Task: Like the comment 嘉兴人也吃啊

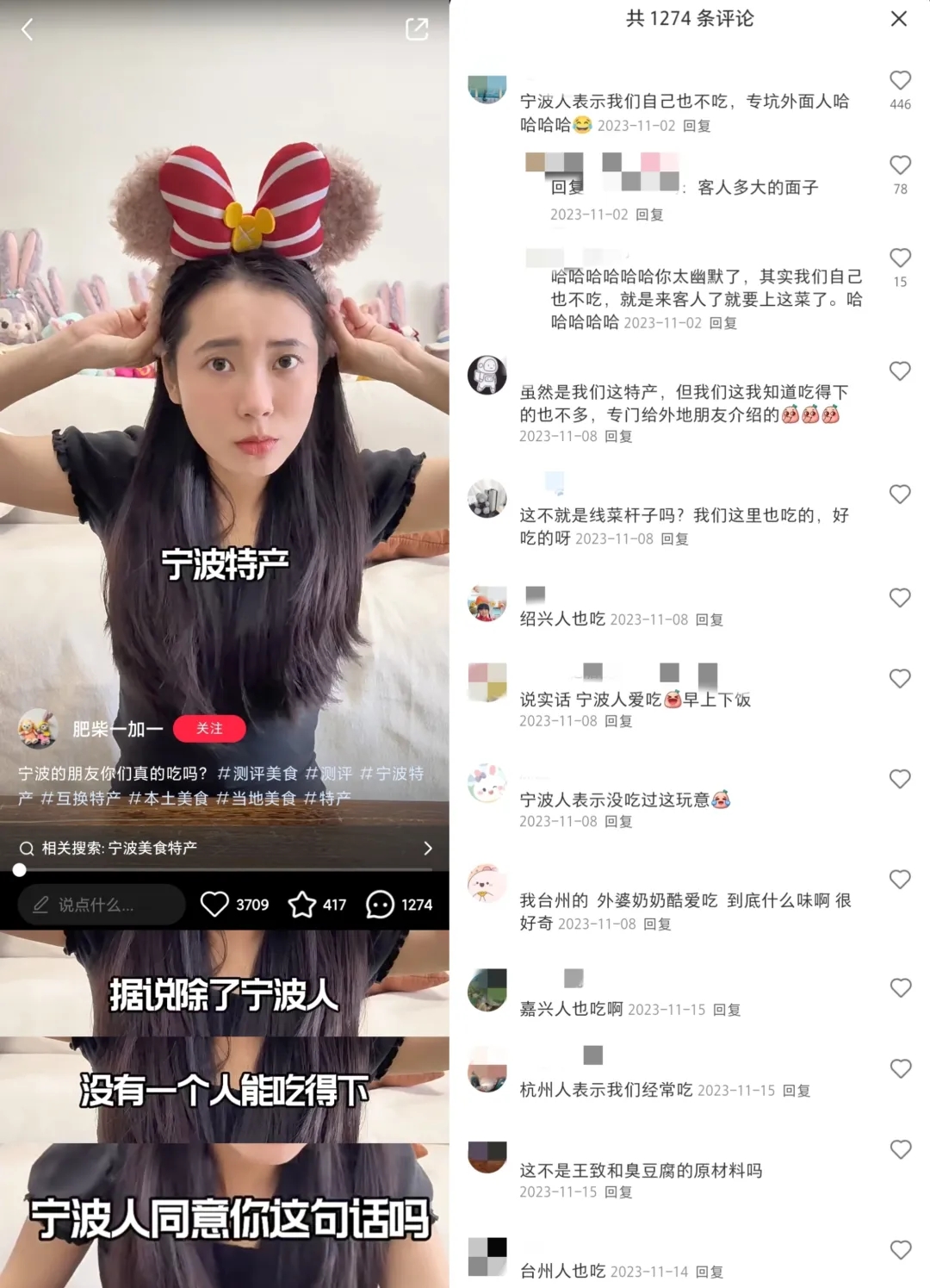Action: click(900, 987)
